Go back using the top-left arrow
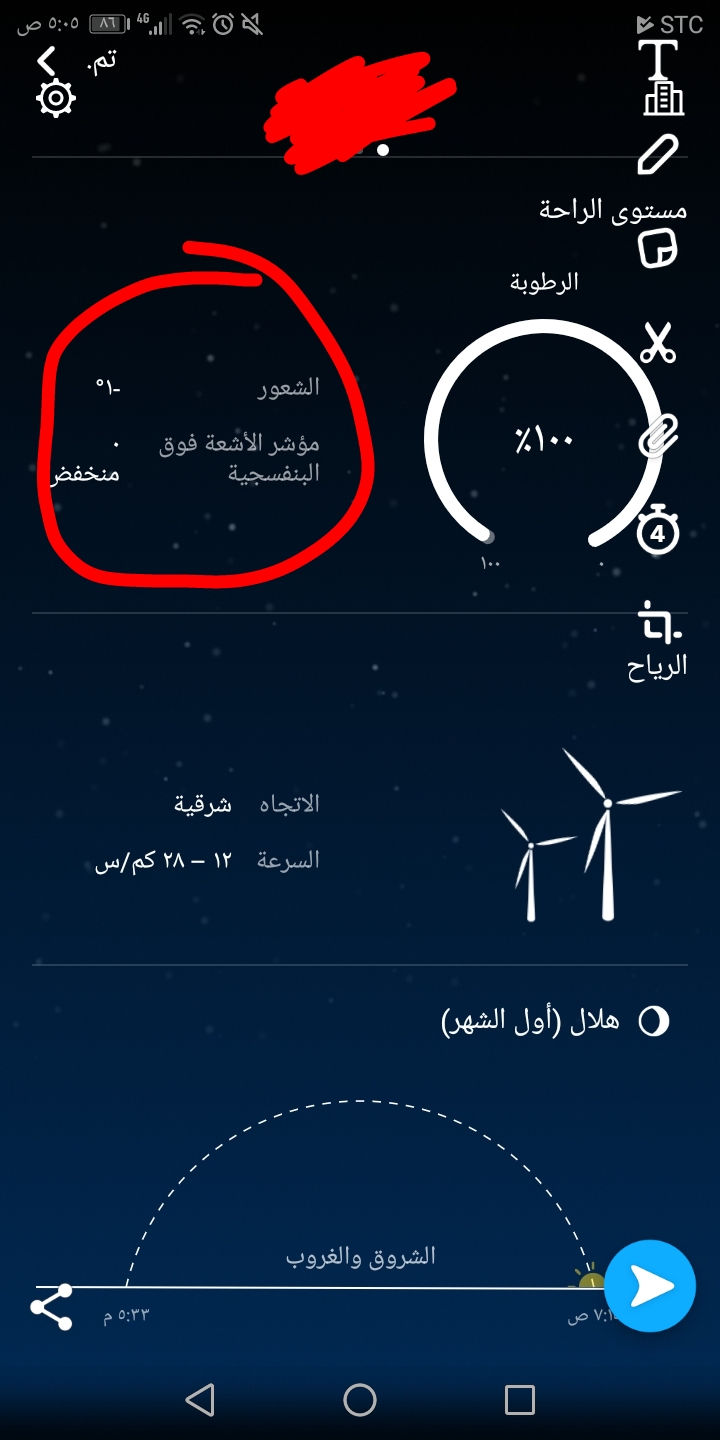 point(47,61)
